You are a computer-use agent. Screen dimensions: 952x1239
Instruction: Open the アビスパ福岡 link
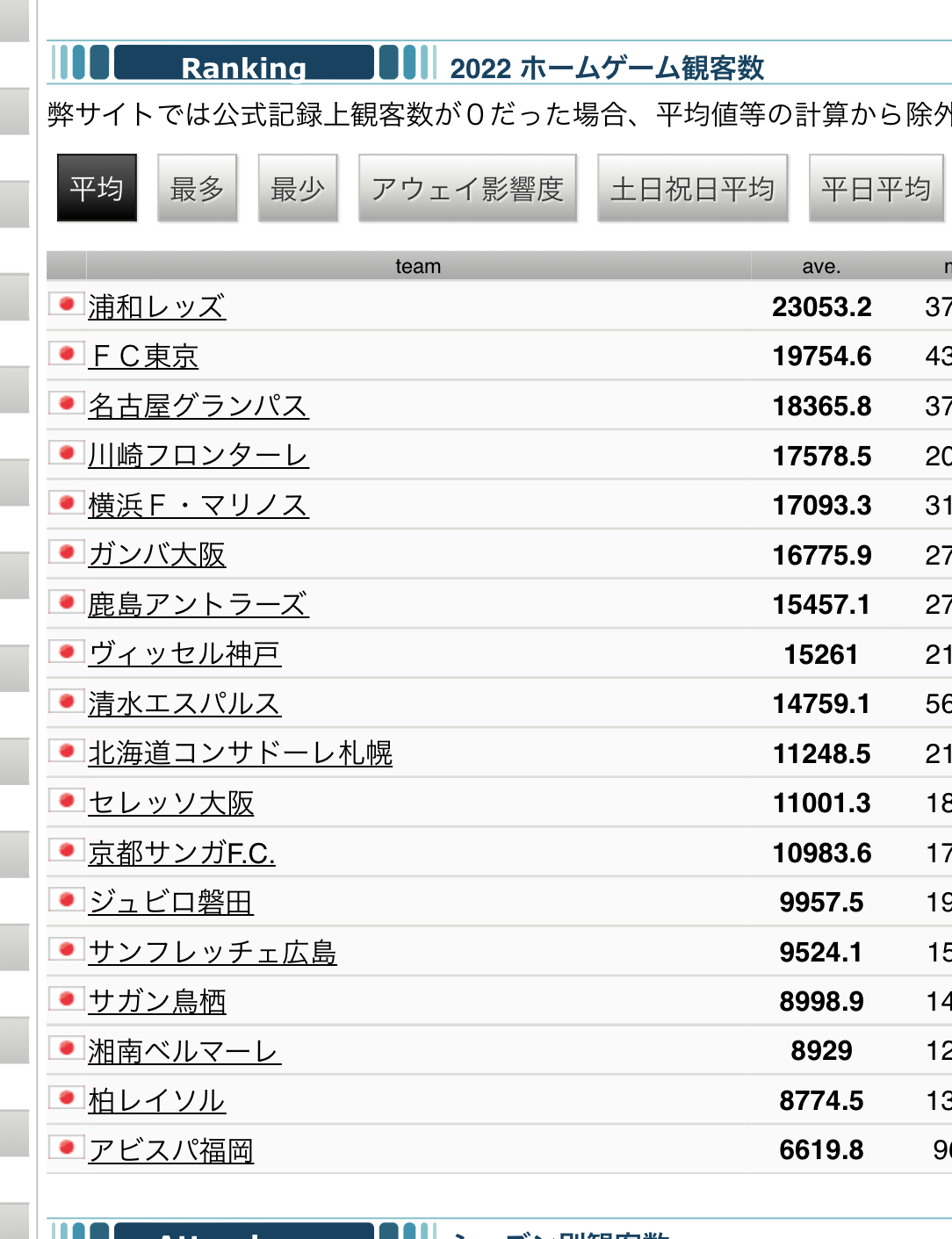(171, 1149)
